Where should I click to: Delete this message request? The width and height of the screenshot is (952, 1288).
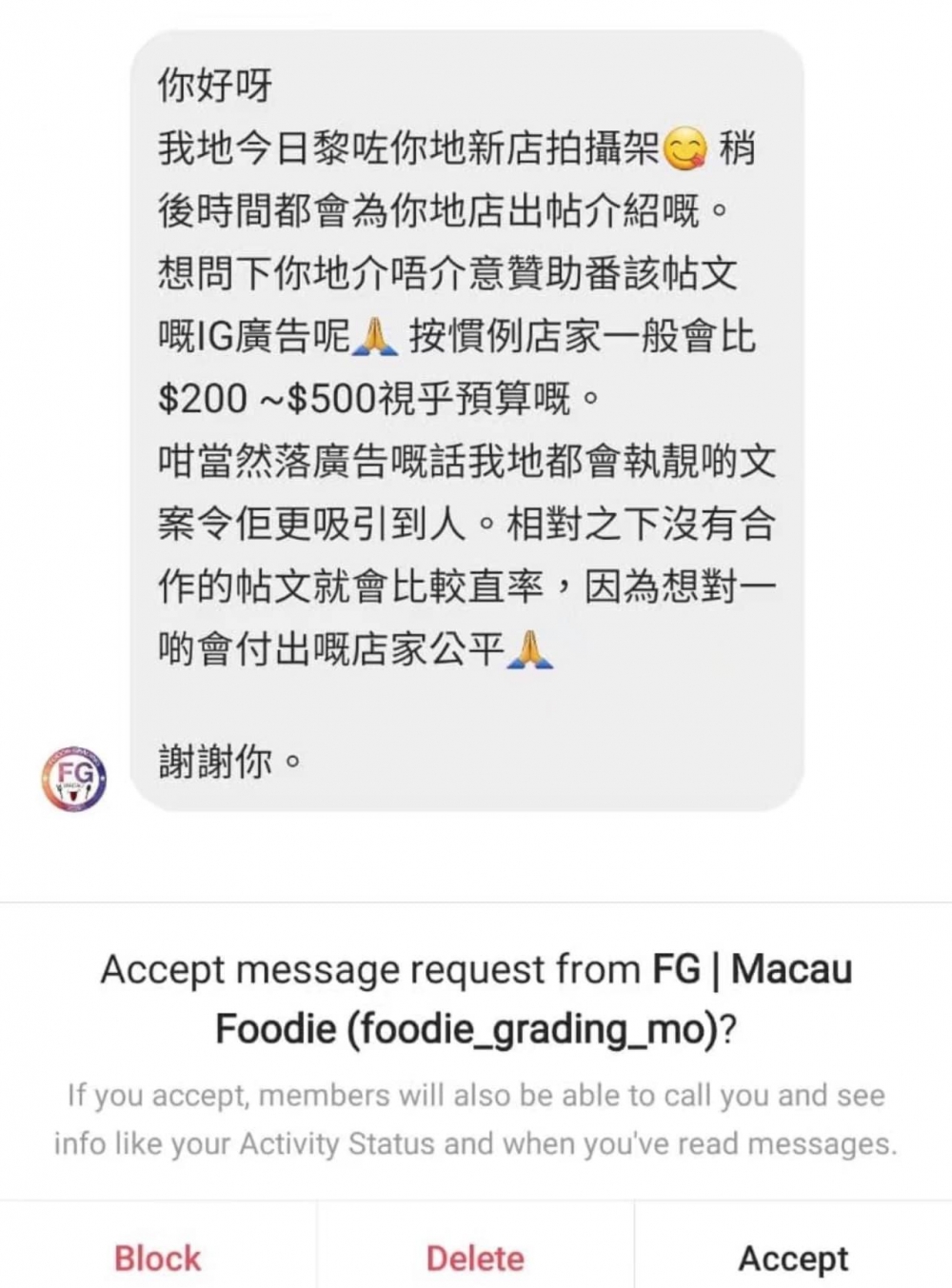pos(475,1258)
